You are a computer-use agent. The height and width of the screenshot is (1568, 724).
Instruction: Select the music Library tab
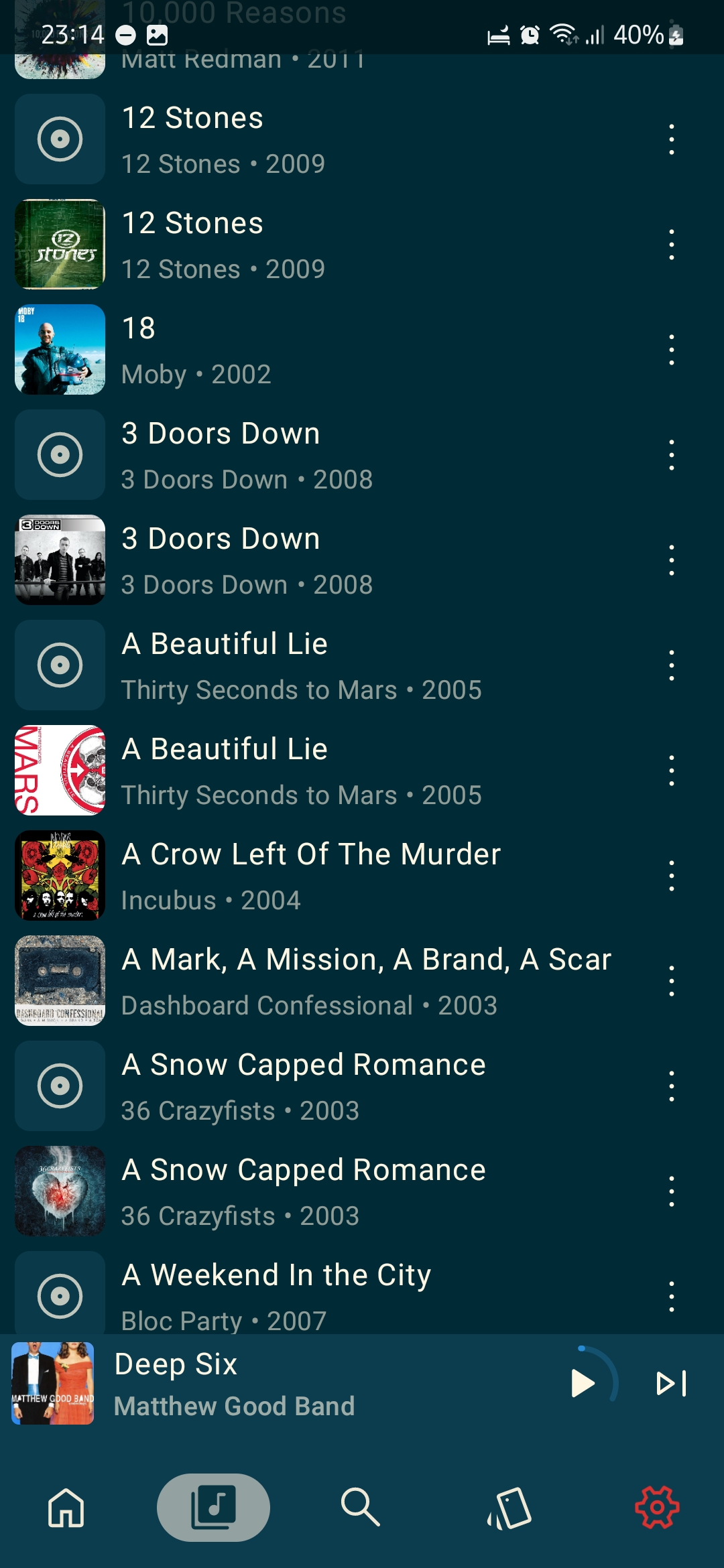click(x=213, y=1508)
